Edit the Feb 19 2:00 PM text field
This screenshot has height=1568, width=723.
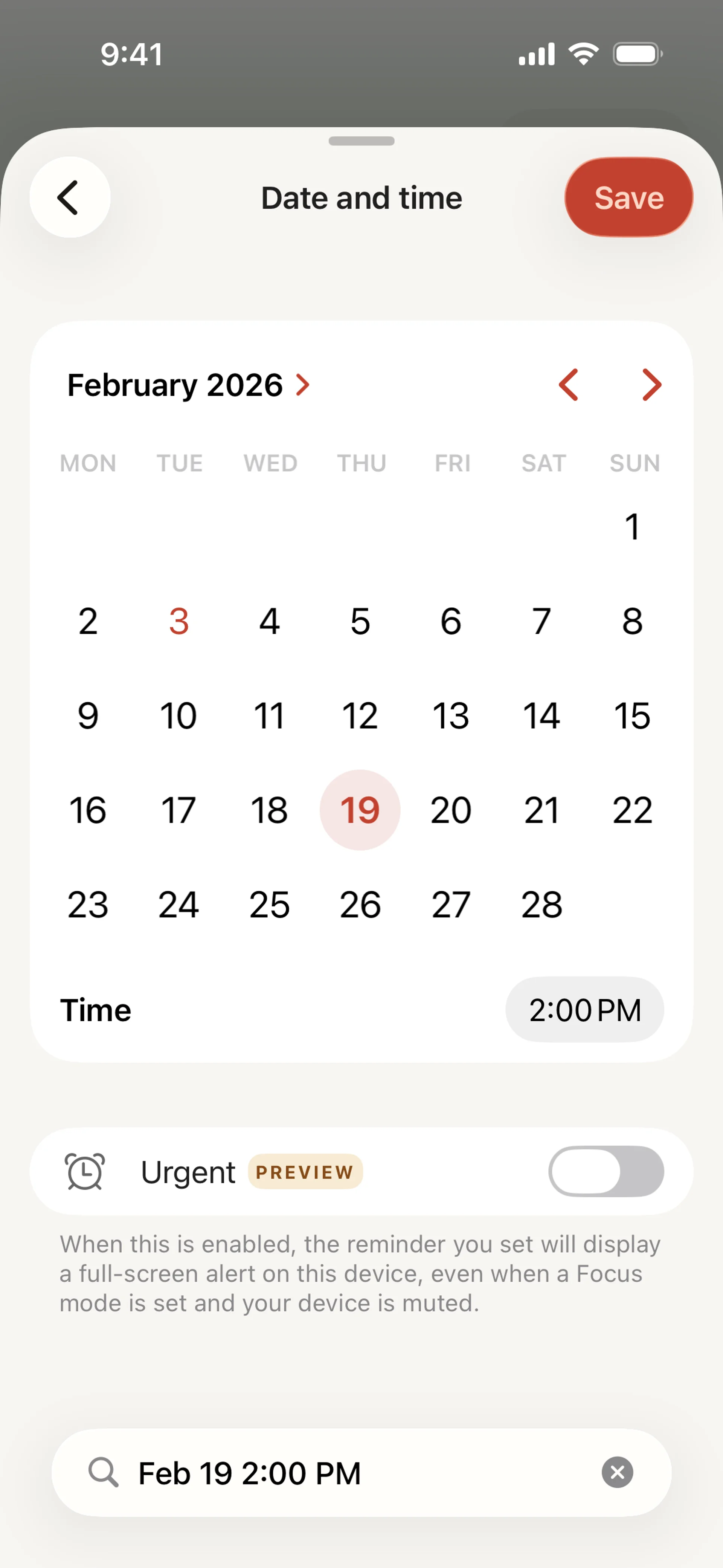[353, 1473]
